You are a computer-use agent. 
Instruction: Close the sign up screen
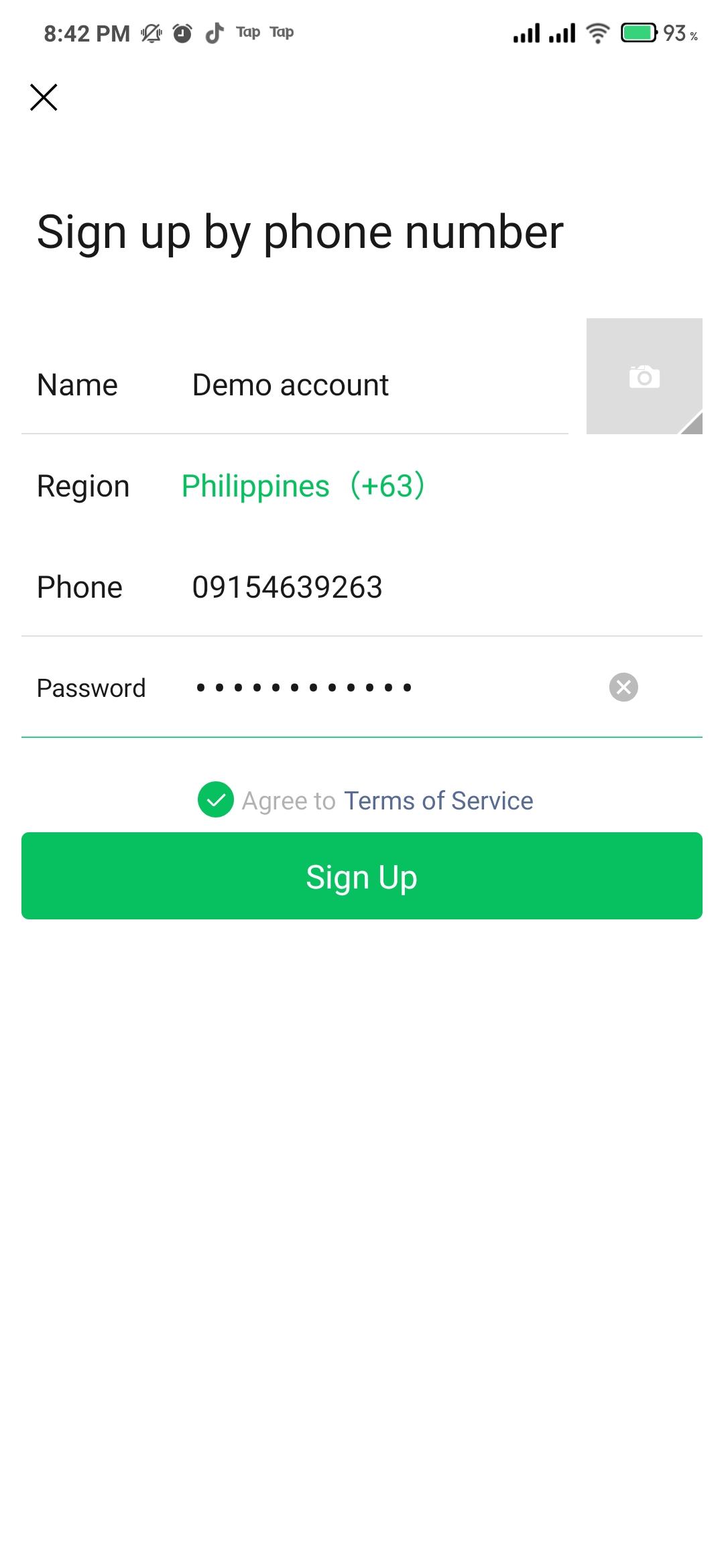(x=44, y=97)
